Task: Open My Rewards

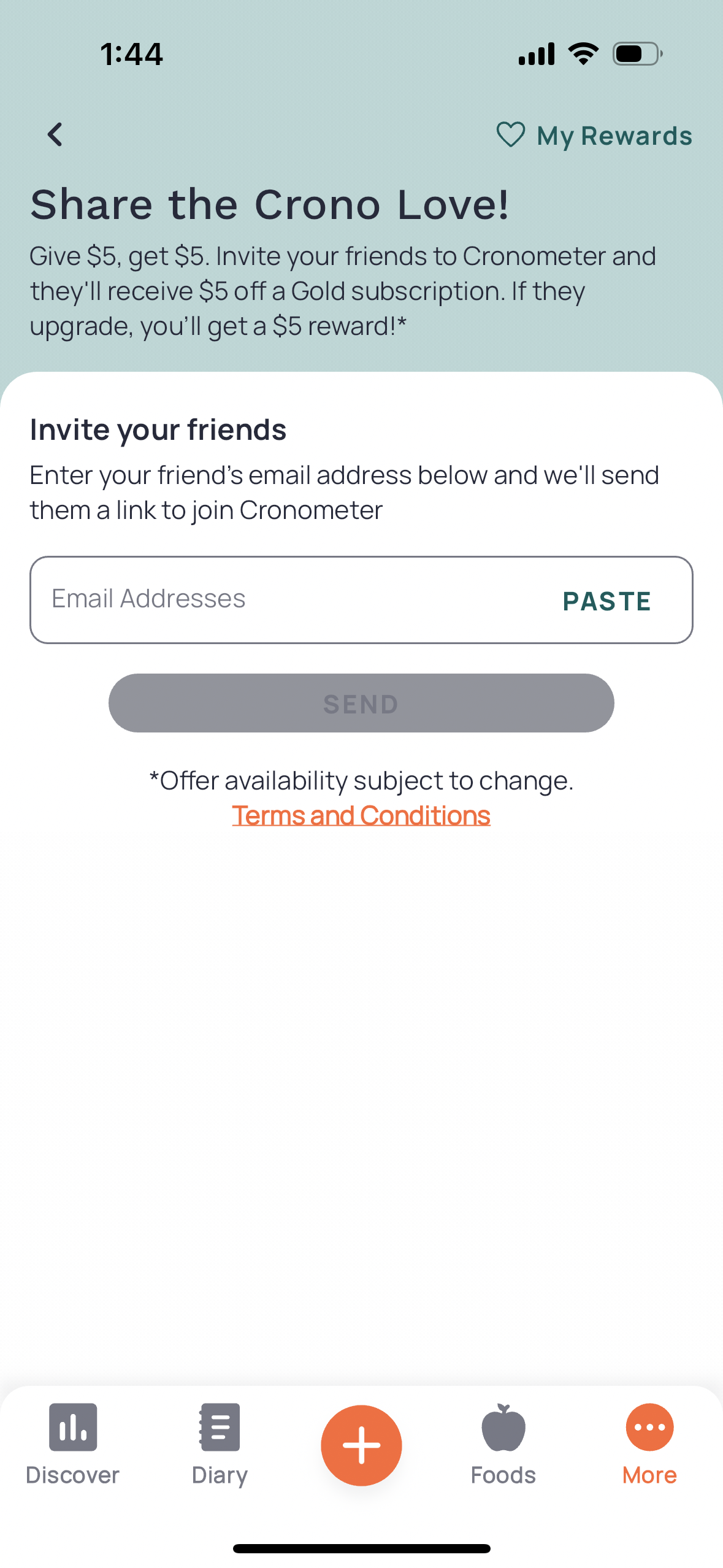Action: (594, 136)
